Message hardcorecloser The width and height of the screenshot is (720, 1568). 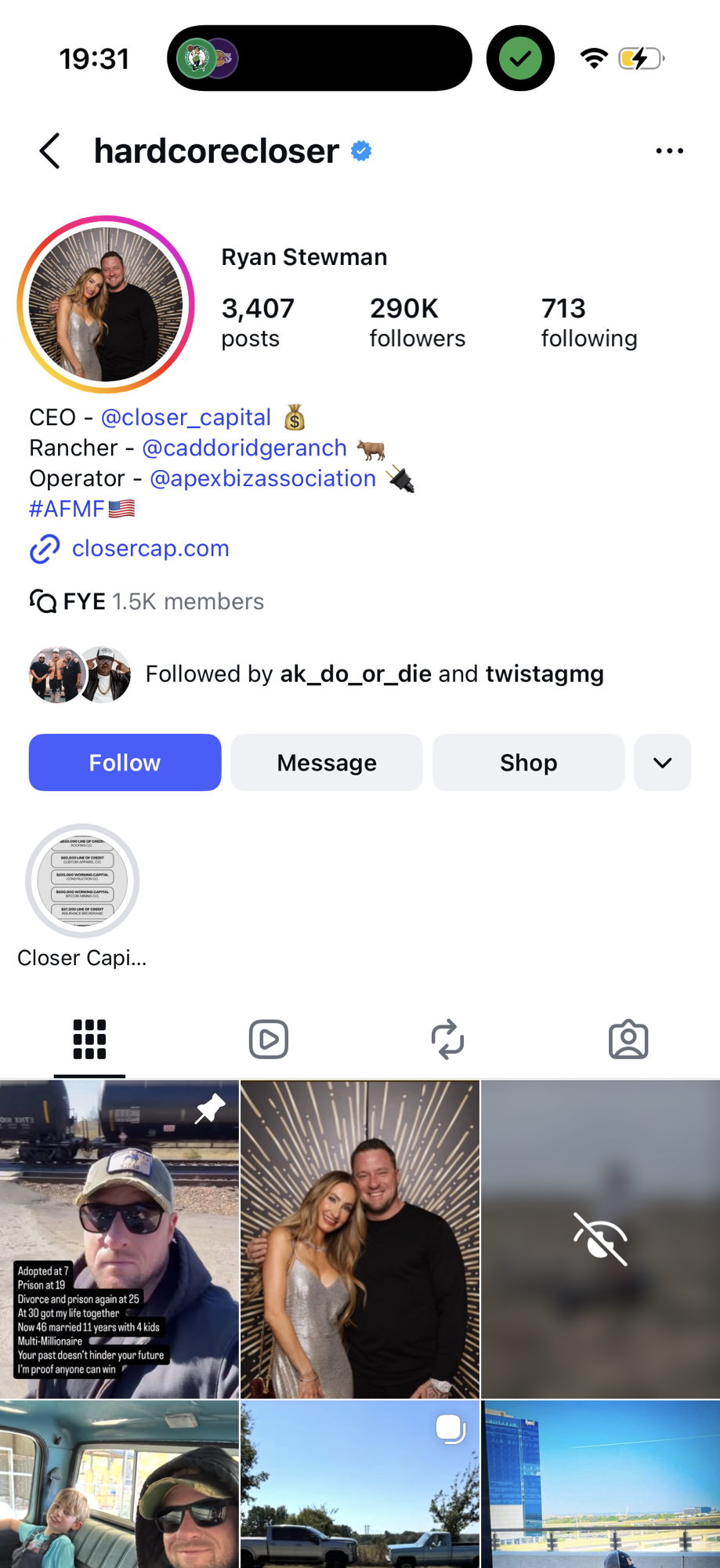point(327,762)
